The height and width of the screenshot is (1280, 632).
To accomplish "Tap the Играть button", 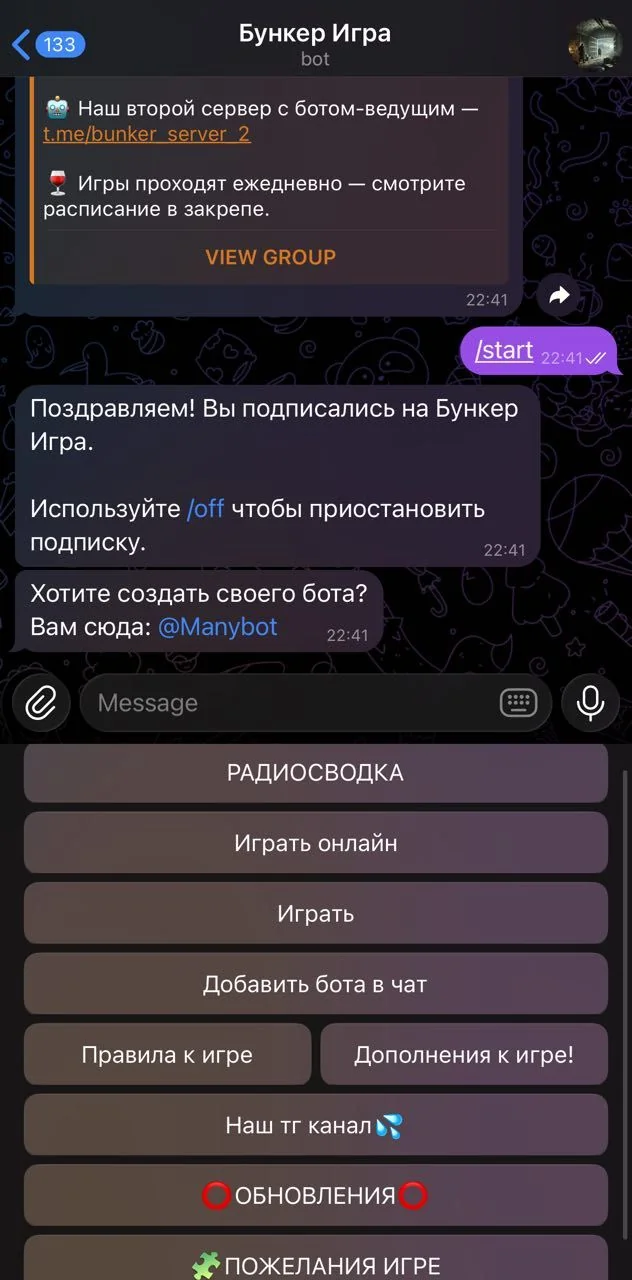I will (x=316, y=914).
